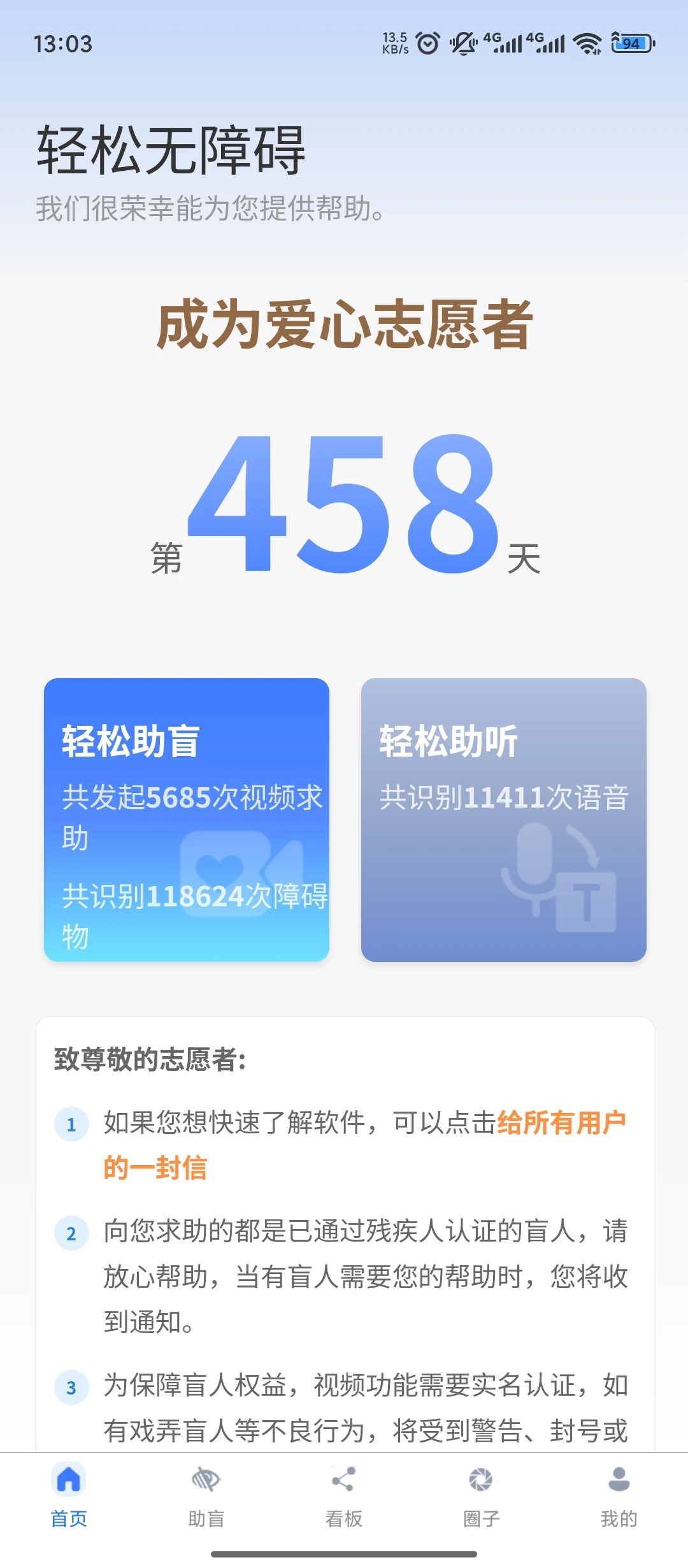The width and height of the screenshot is (688, 1568).
Task: Select the 首页 tab
Action: click(69, 1495)
